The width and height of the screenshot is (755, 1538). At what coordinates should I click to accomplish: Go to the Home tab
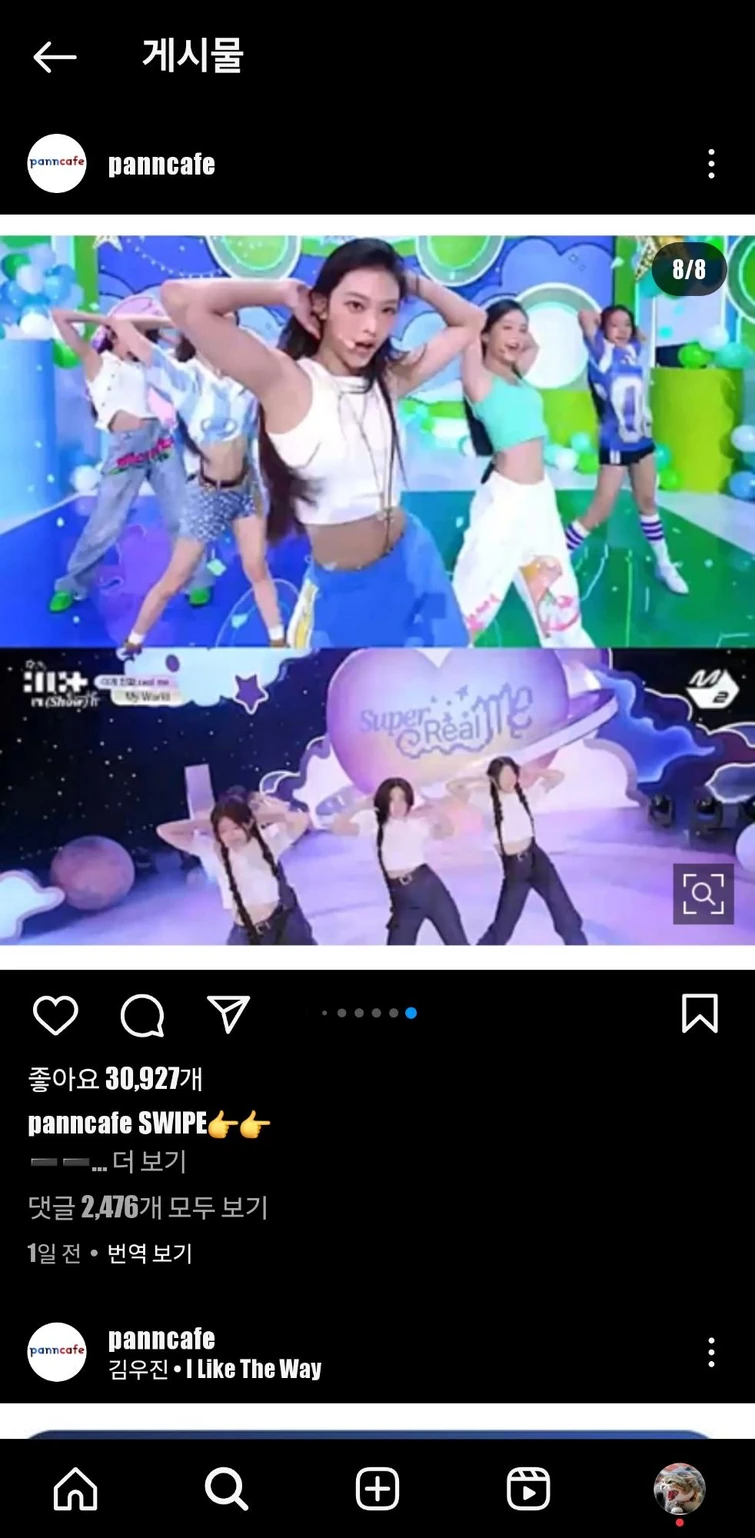76,1489
